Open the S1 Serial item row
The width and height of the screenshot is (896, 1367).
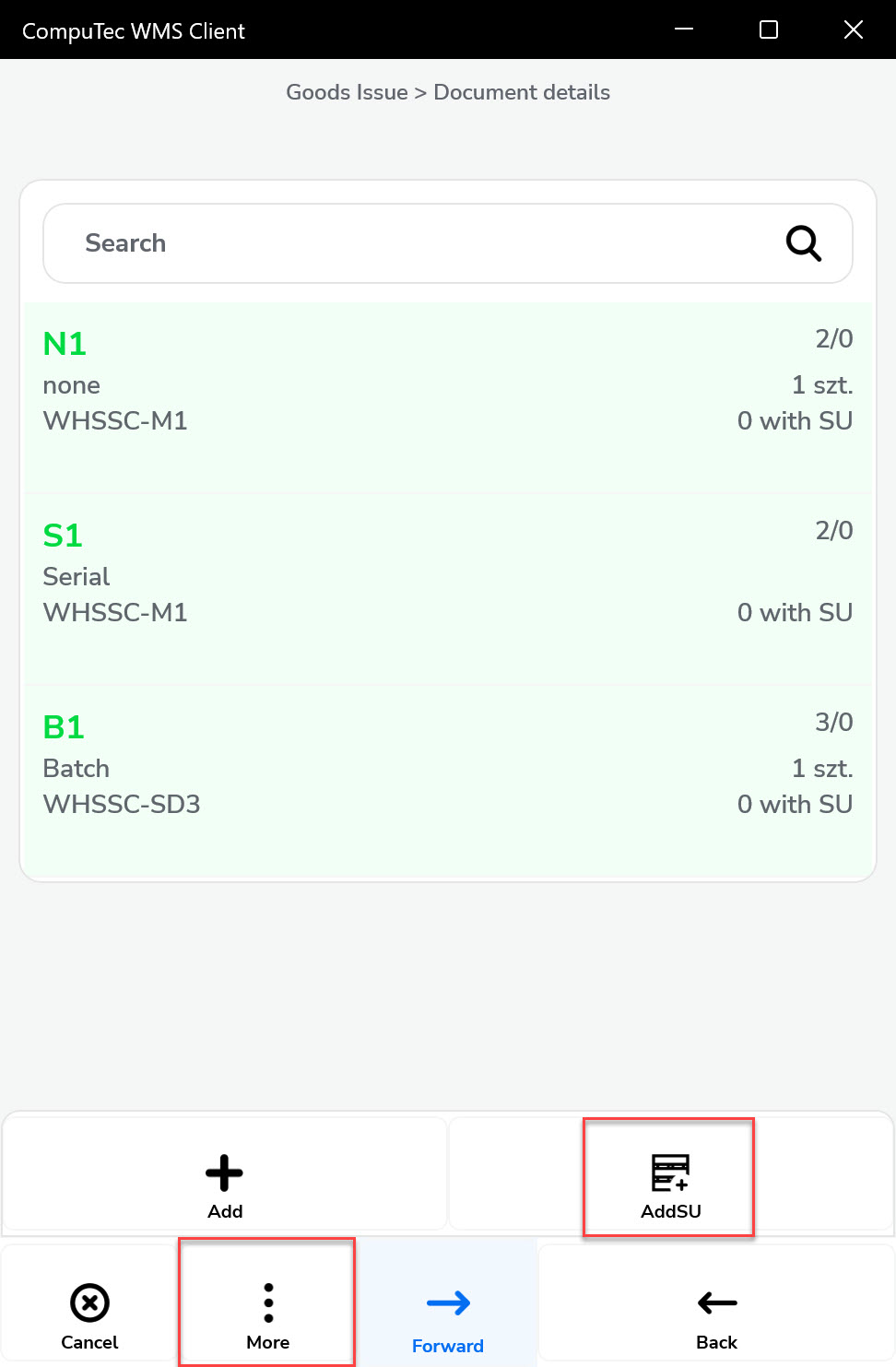pos(447,588)
